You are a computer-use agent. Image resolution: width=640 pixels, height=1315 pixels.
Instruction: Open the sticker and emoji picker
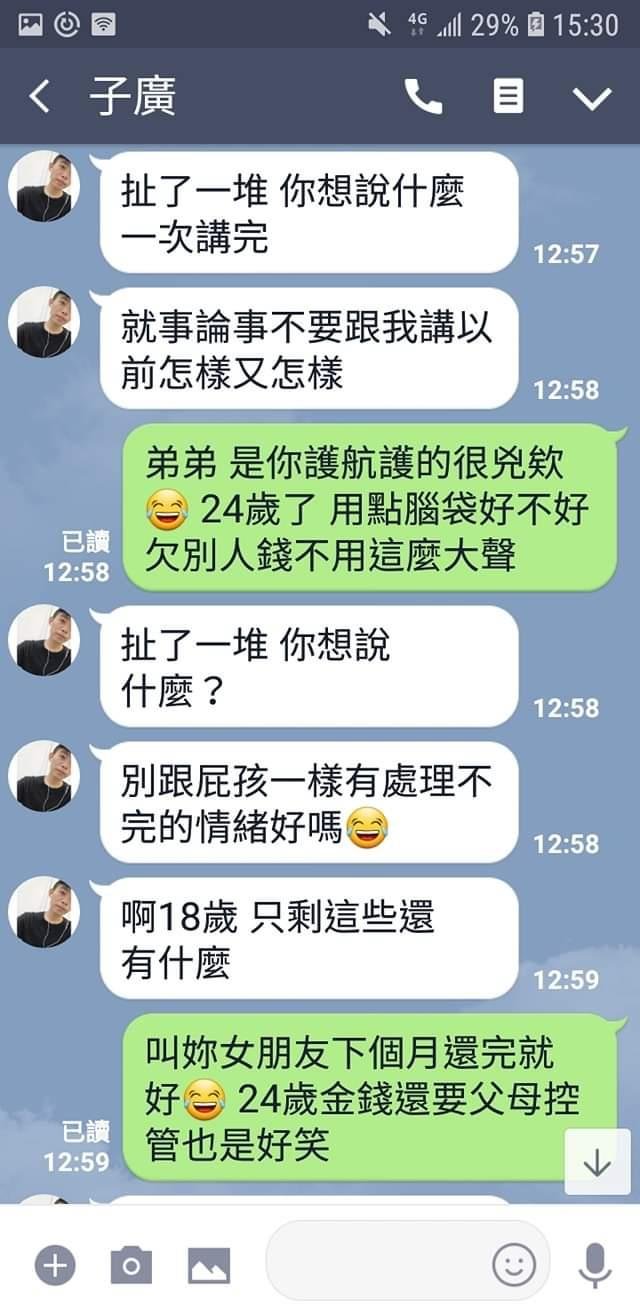(513, 1265)
